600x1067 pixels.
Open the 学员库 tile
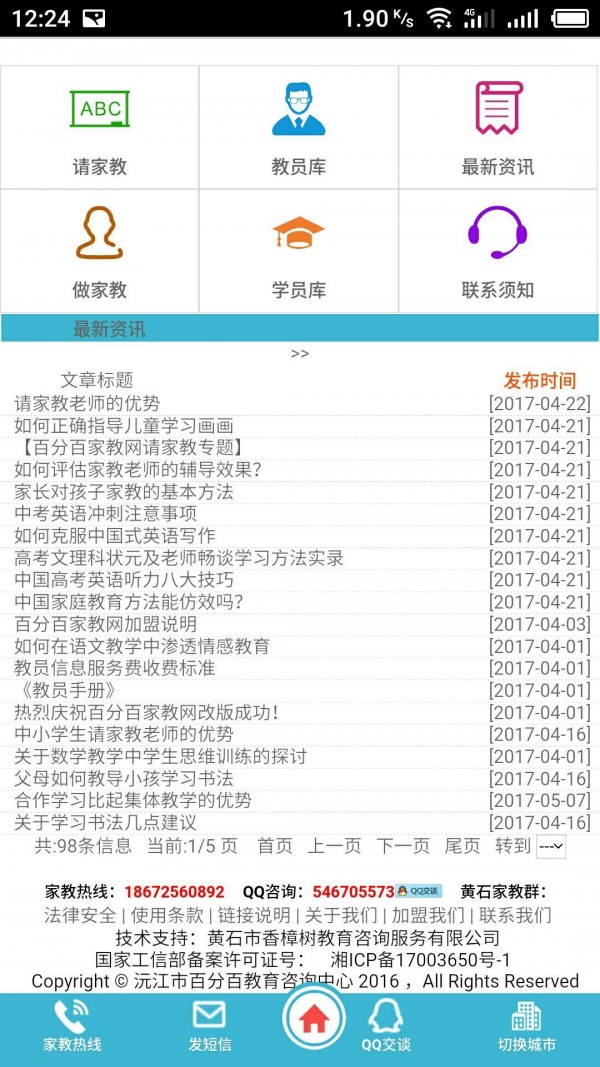coord(299,251)
